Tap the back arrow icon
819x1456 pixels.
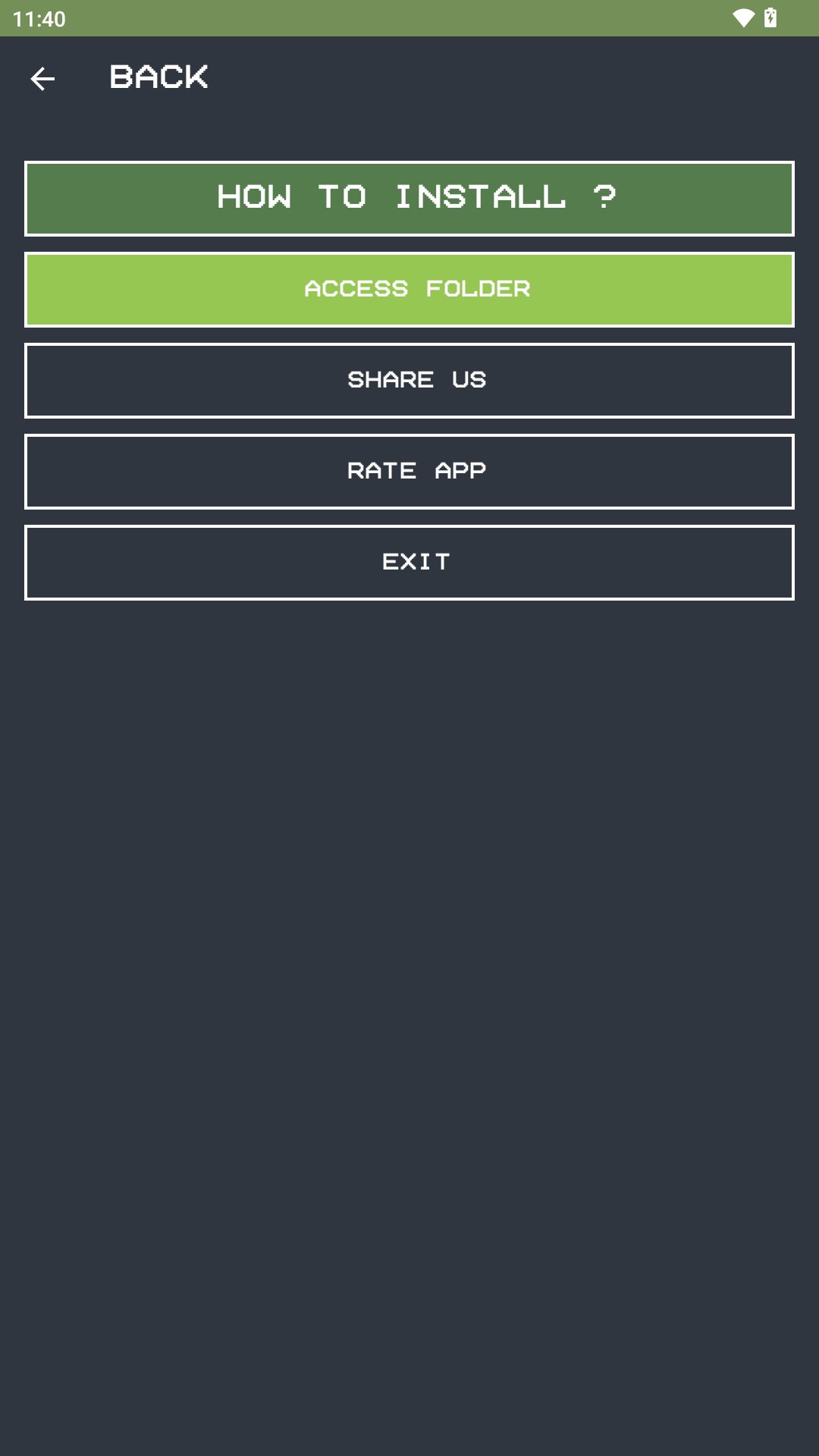pos(42,79)
